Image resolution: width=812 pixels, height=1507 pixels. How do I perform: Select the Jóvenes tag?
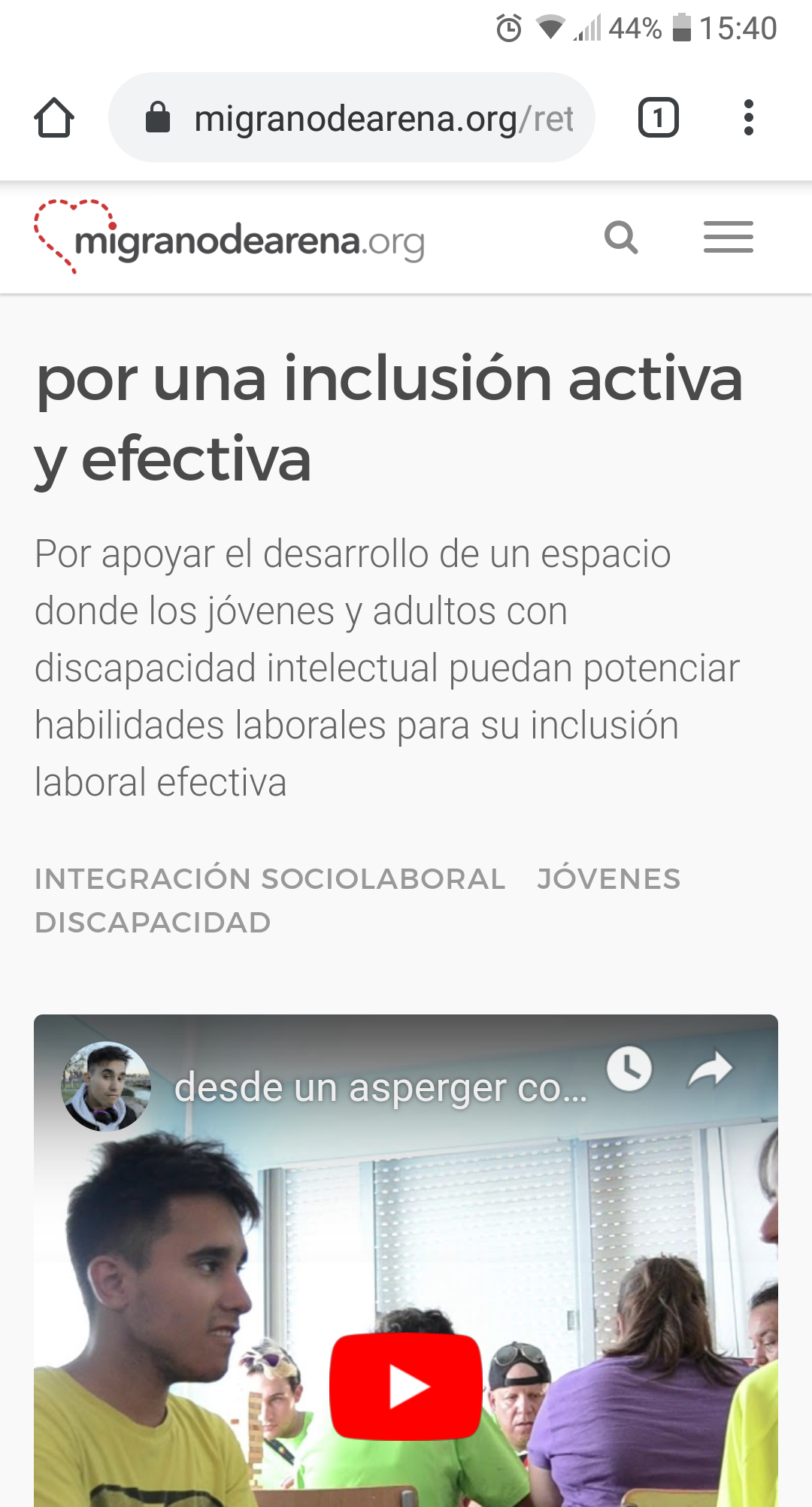point(608,878)
